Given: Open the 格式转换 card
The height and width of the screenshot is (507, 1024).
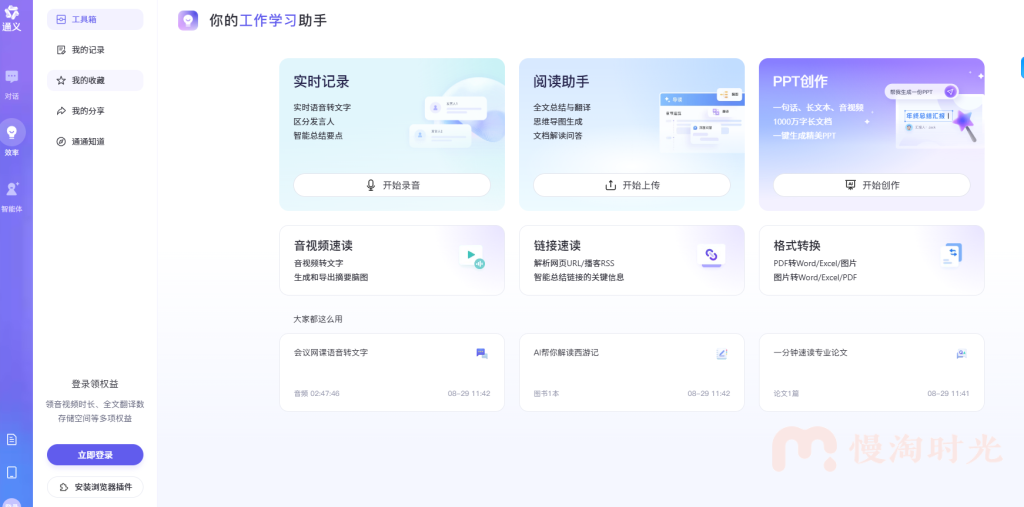Looking at the screenshot, I should [871, 260].
